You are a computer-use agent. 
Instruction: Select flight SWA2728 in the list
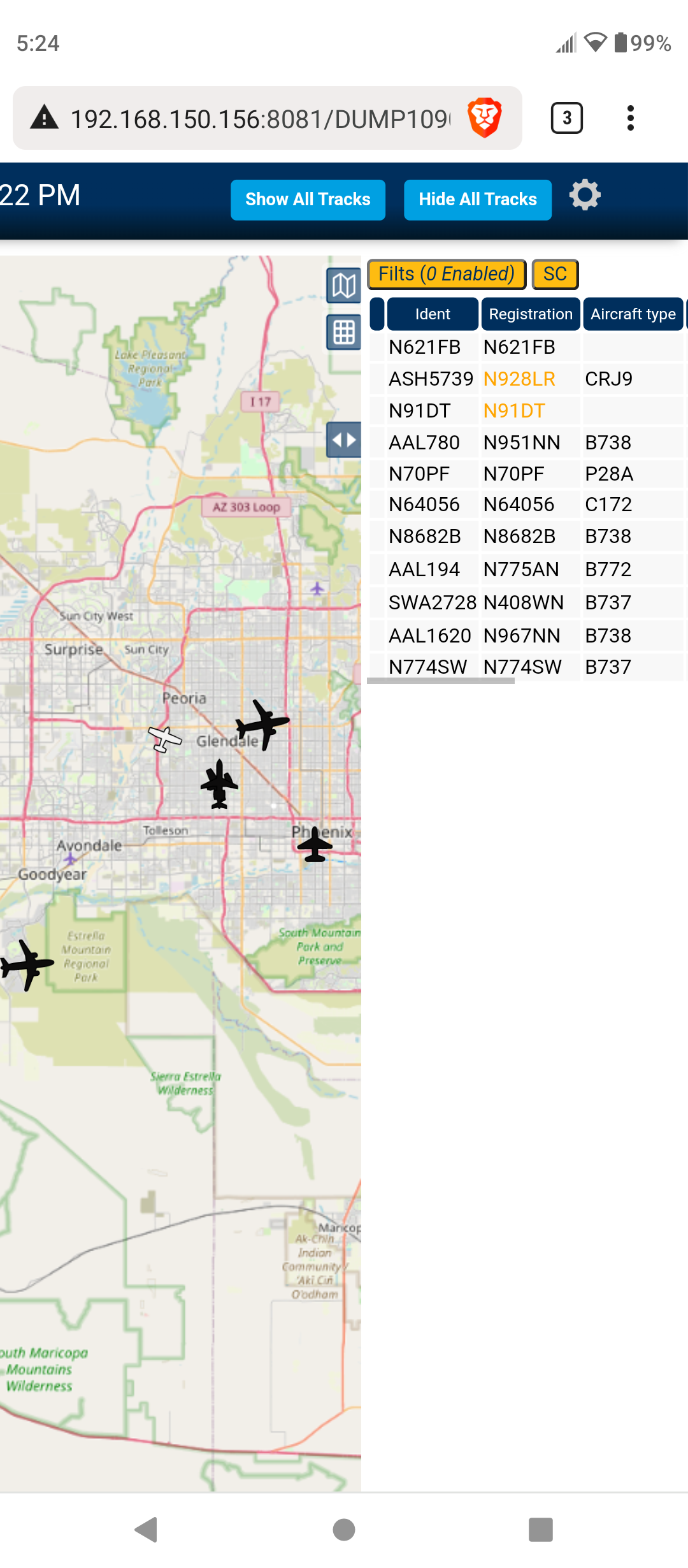click(526, 602)
